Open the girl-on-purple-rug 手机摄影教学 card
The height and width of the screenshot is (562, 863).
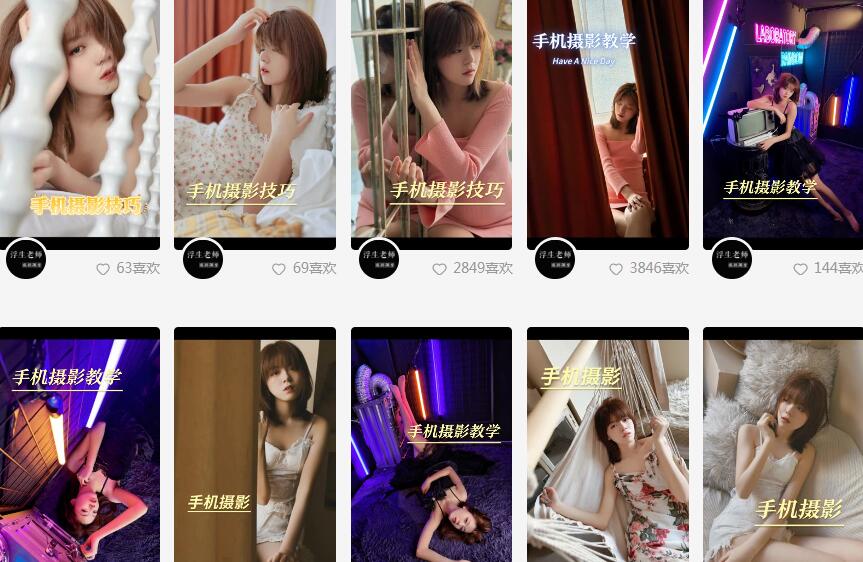tap(431, 450)
